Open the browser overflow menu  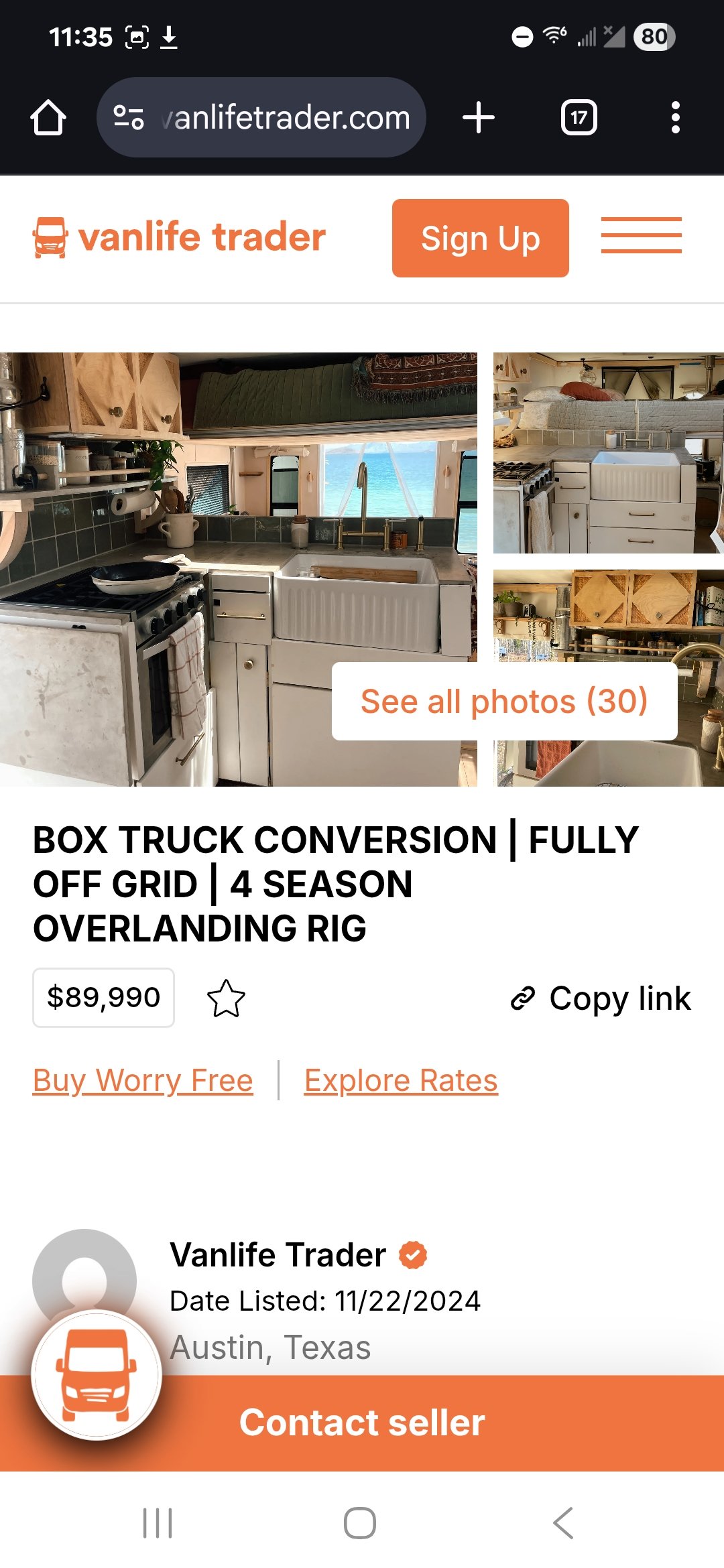(x=675, y=118)
